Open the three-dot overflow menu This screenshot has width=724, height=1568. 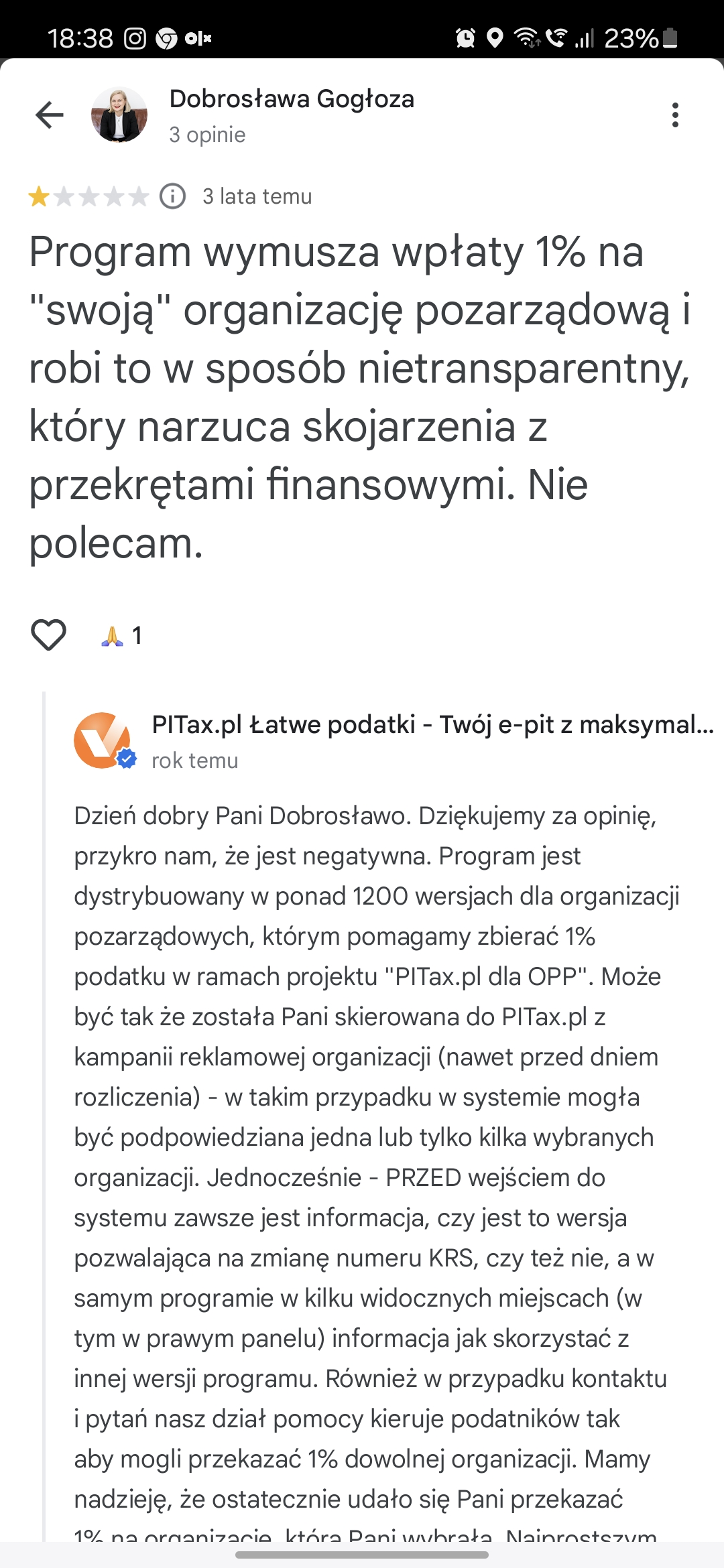point(674,115)
